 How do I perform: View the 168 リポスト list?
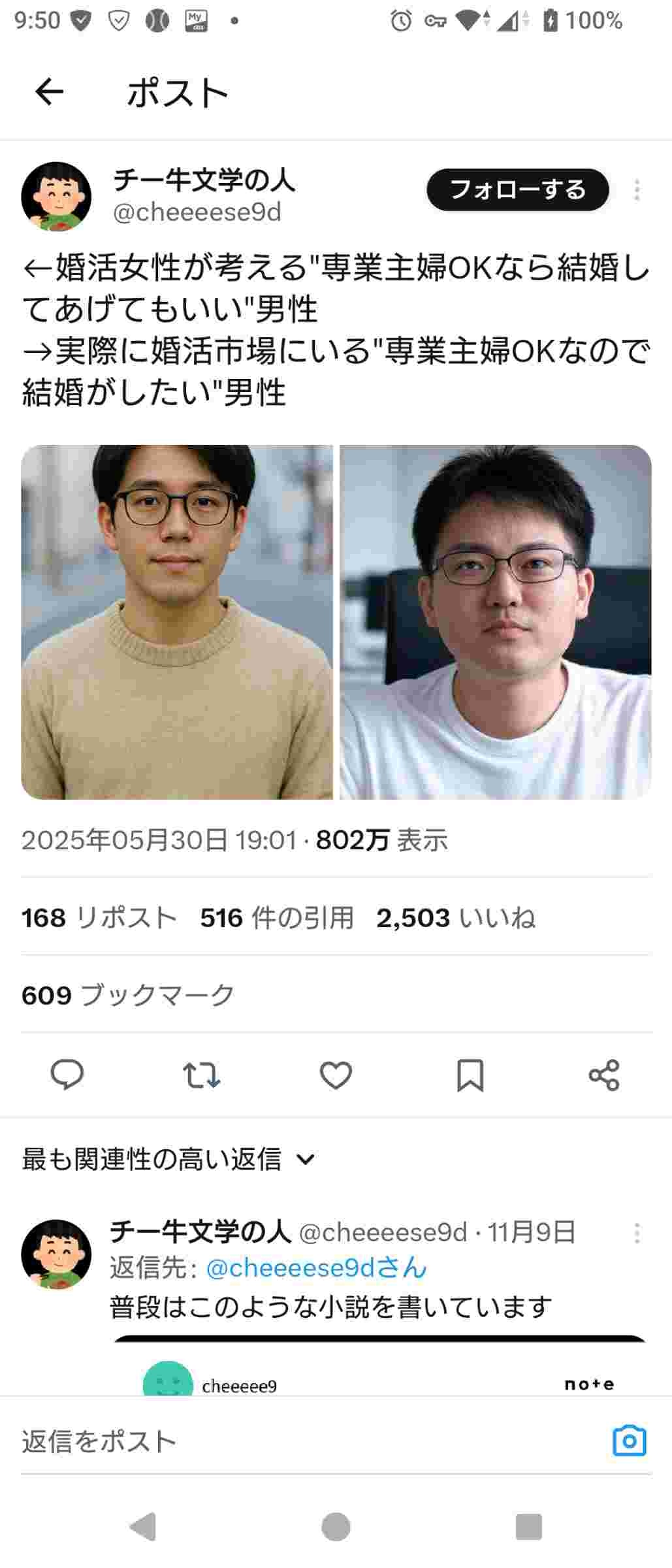click(x=99, y=917)
